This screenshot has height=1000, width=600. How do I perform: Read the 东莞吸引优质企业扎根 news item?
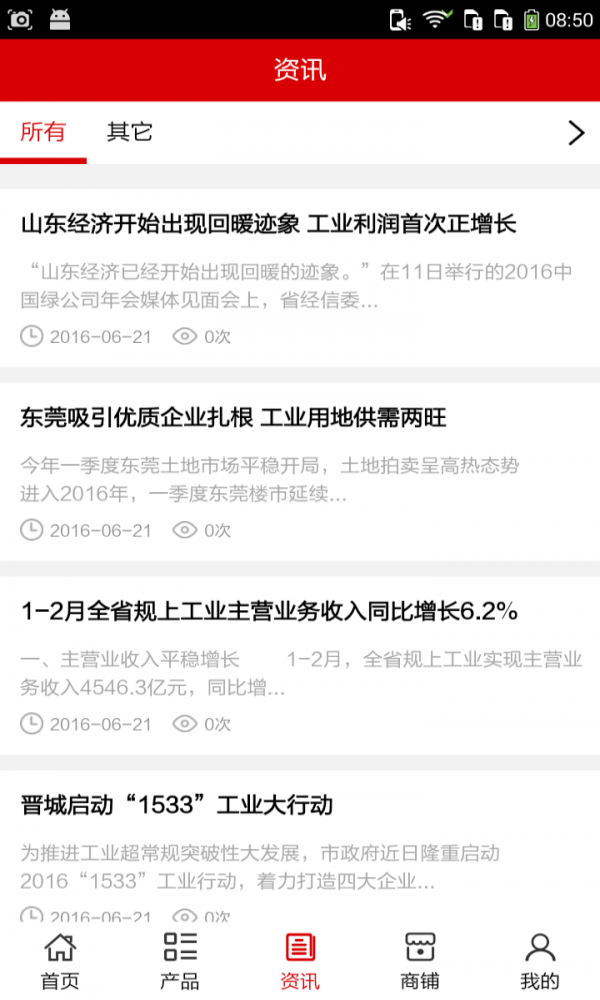point(233,418)
